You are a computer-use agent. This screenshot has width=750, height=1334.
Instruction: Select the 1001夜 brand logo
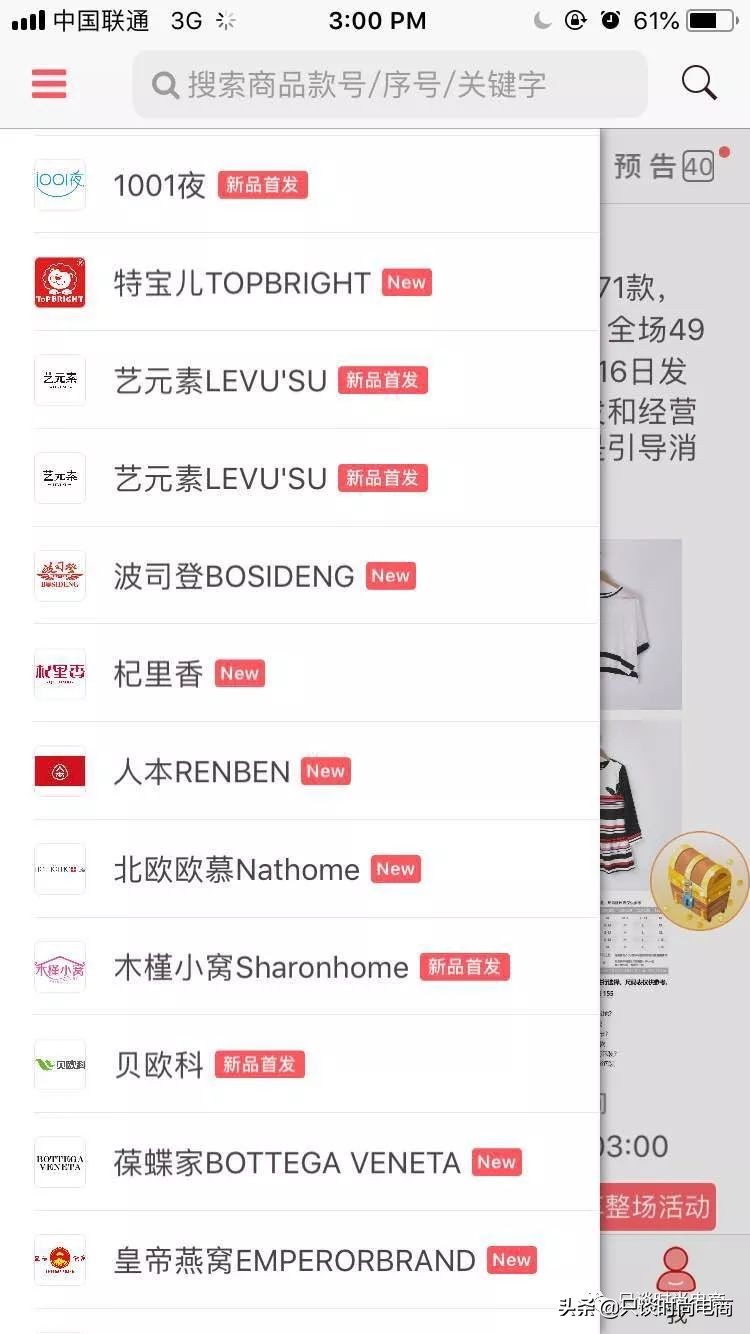[x=60, y=184]
